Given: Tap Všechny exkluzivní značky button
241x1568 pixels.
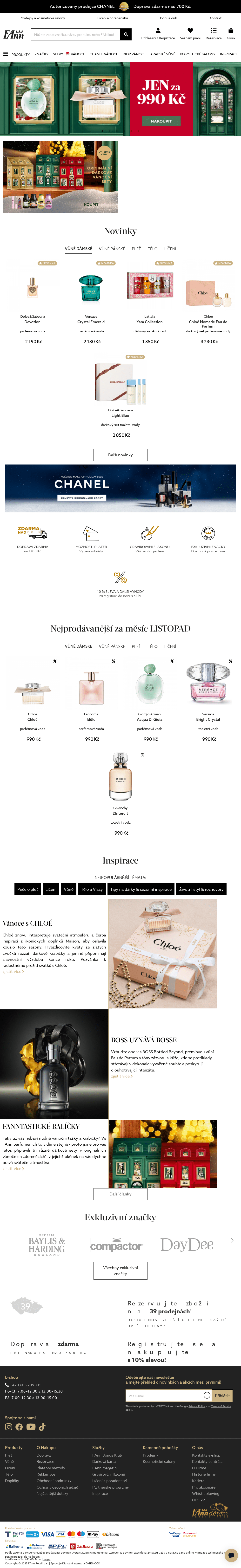Looking at the screenshot, I should pos(120,1270).
